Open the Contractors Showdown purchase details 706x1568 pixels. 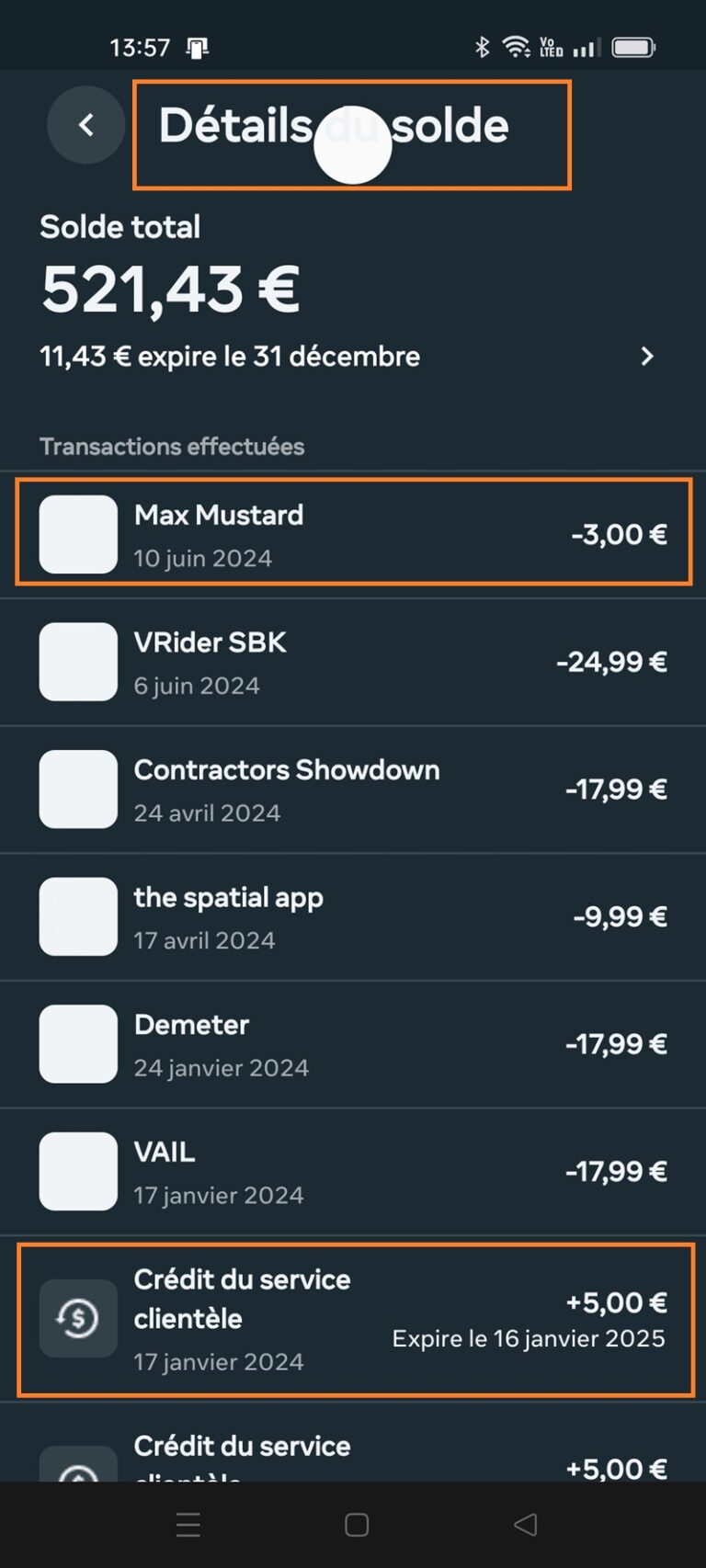click(353, 788)
